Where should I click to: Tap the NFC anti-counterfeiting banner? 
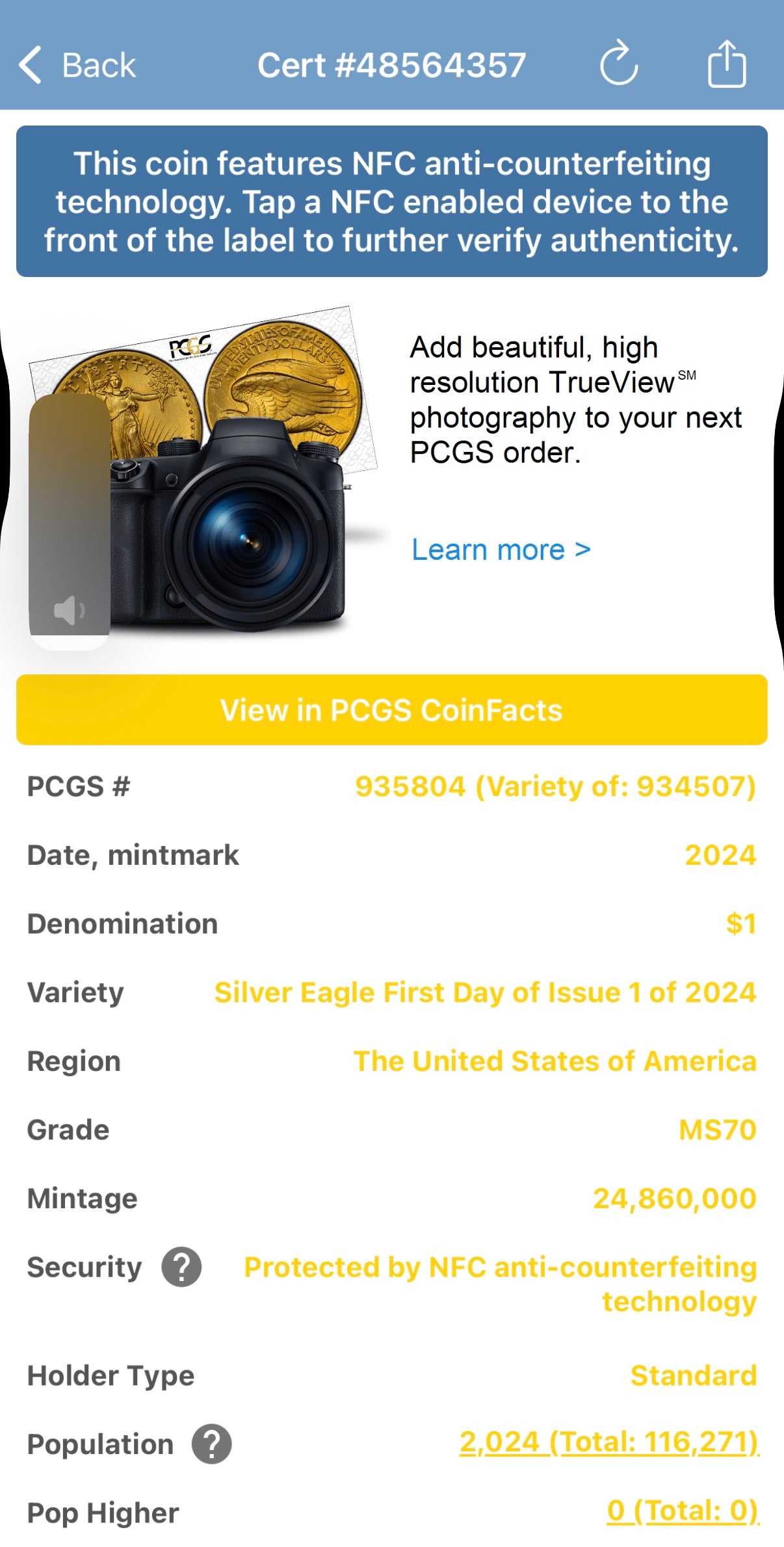(392, 200)
